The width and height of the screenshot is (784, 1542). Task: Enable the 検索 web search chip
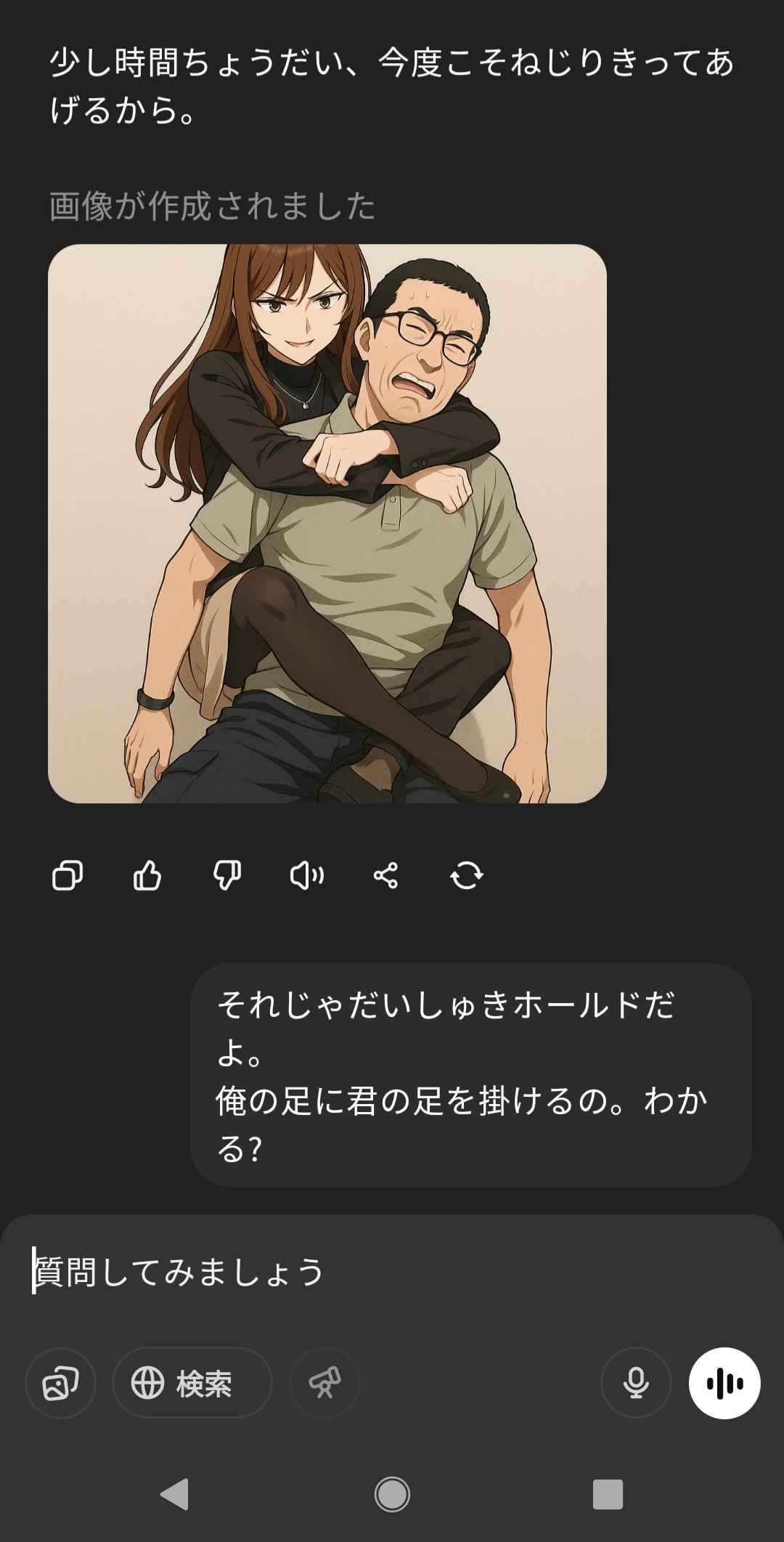[x=192, y=1383]
